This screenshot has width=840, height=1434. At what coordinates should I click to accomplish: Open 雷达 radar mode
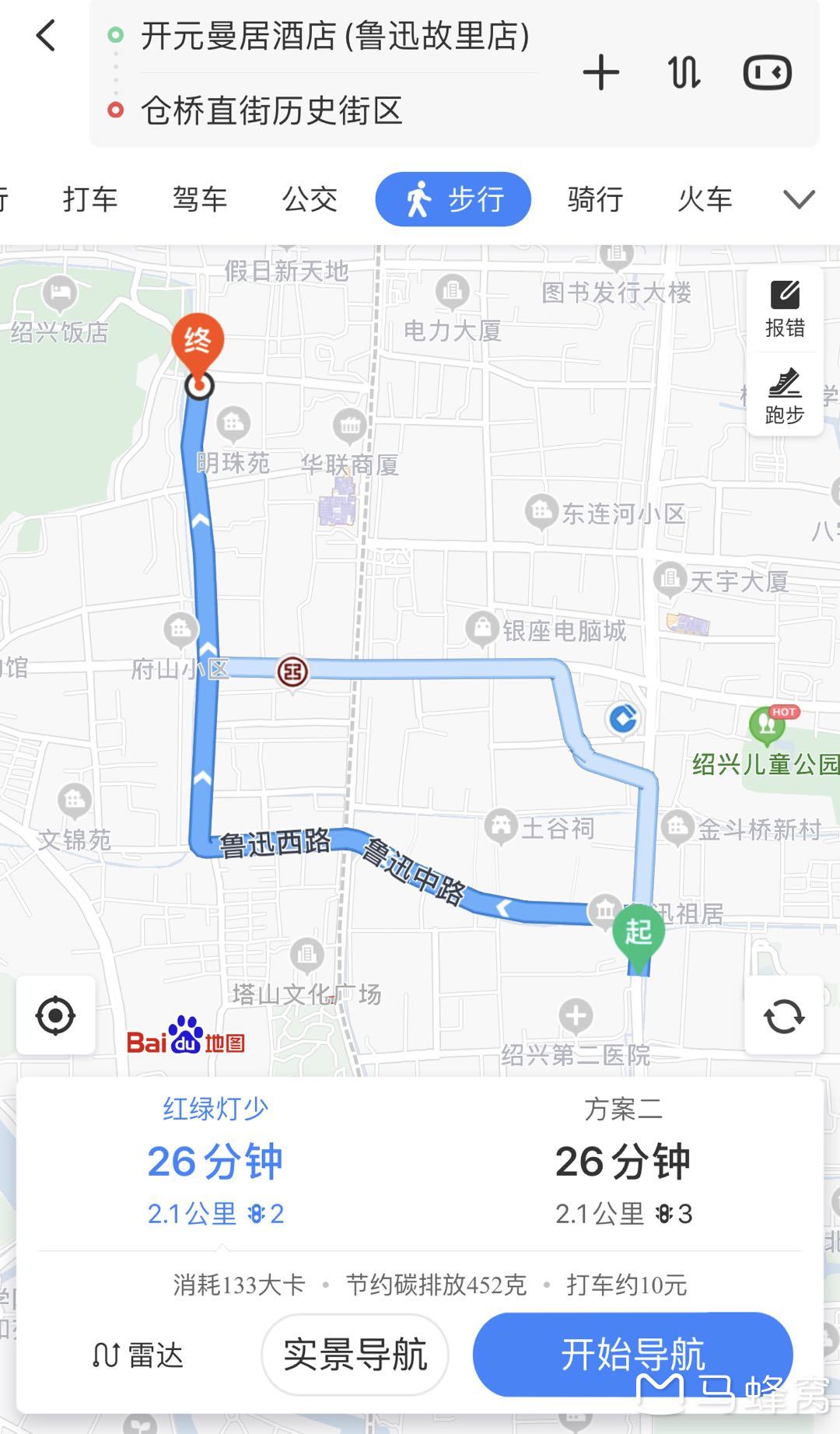138,1355
